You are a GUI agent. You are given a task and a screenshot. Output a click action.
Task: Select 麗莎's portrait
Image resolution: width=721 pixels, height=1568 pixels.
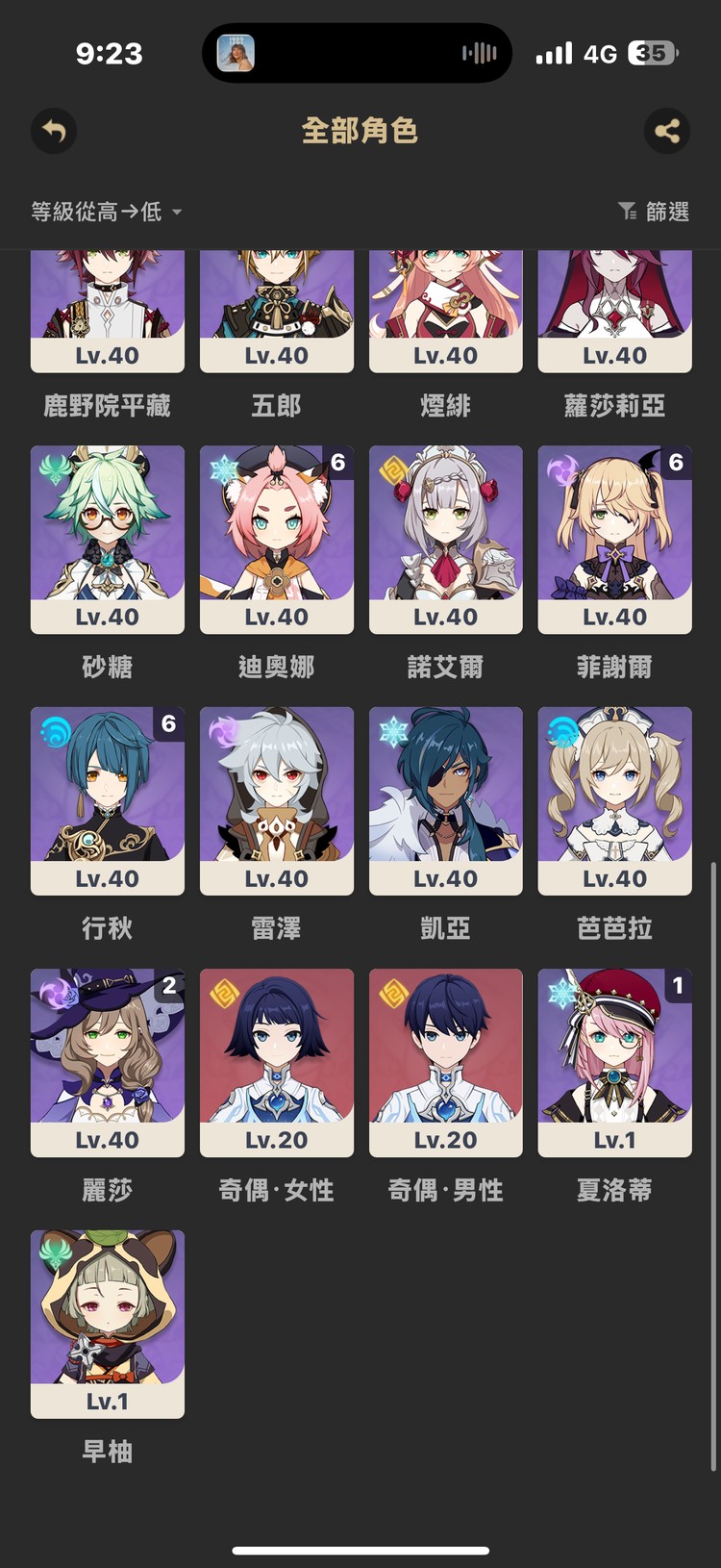point(107,1062)
